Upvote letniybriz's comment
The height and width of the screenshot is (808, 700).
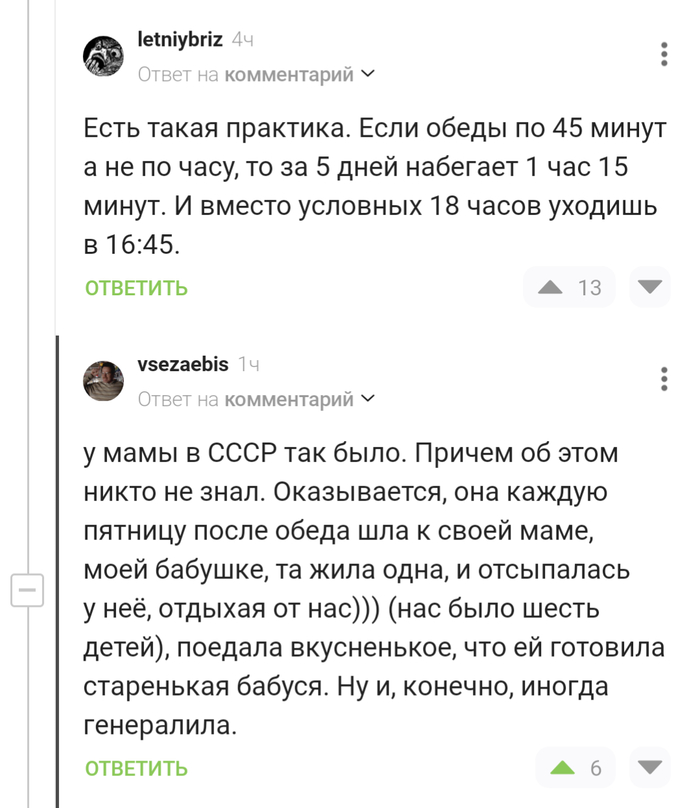(x=551, y=288)
